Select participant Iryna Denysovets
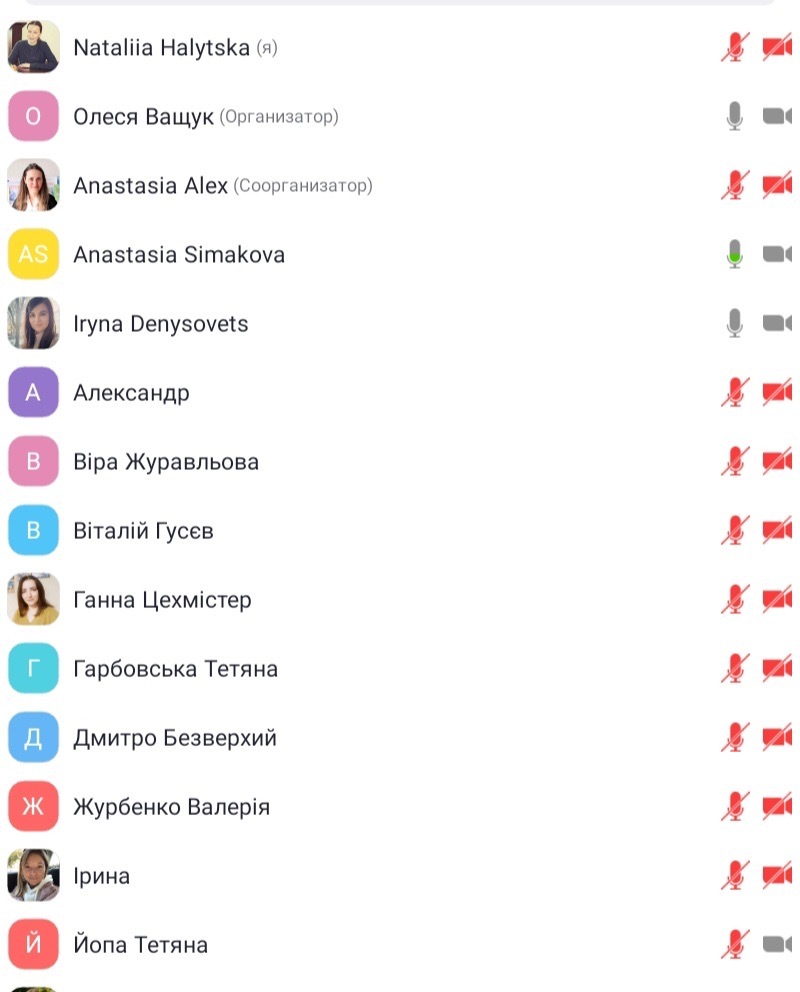 click(161, 324)
